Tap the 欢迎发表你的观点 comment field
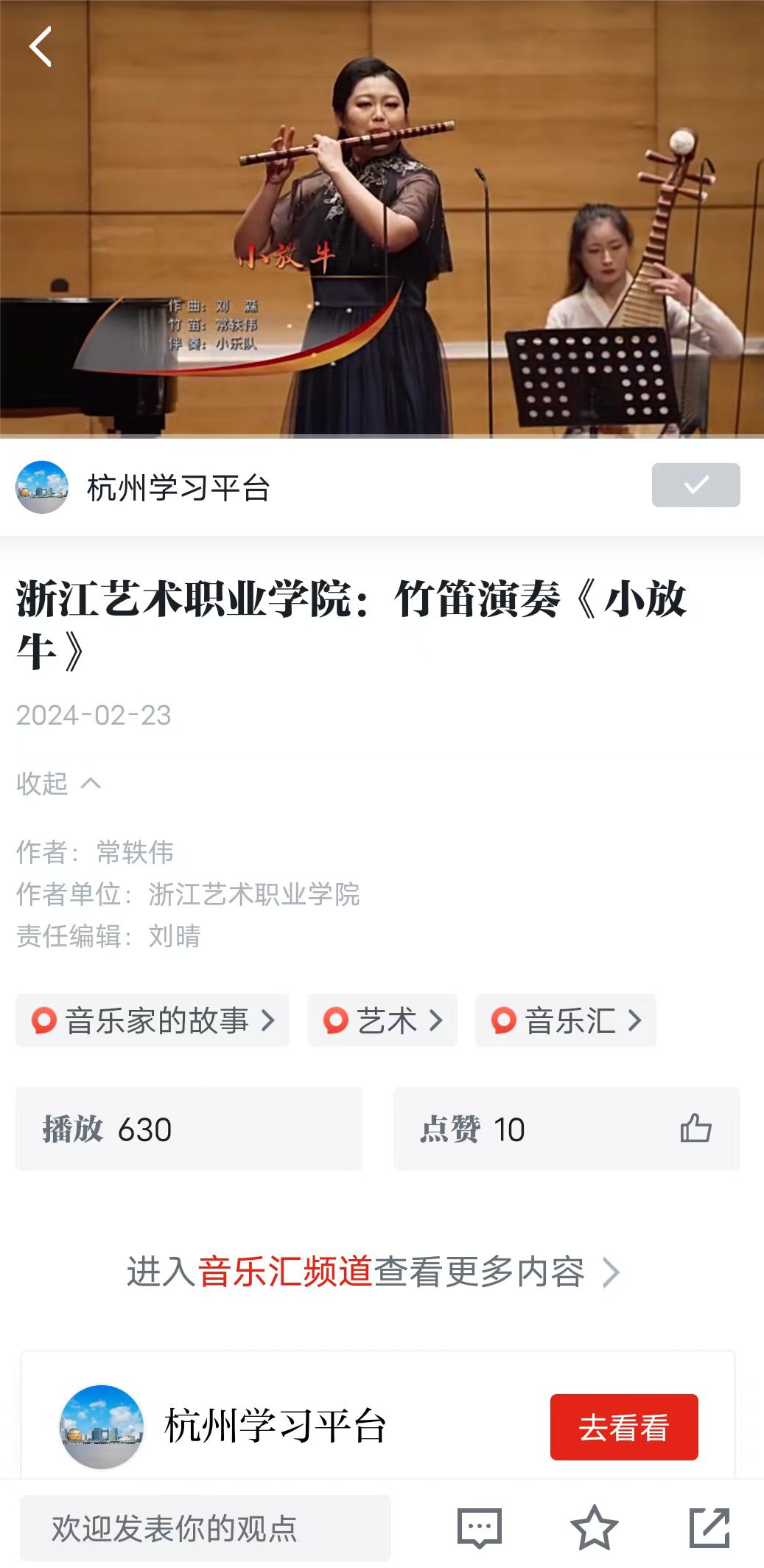Image resolution: width=764 pixels, height=1568 pixels. pos(205,1528)
